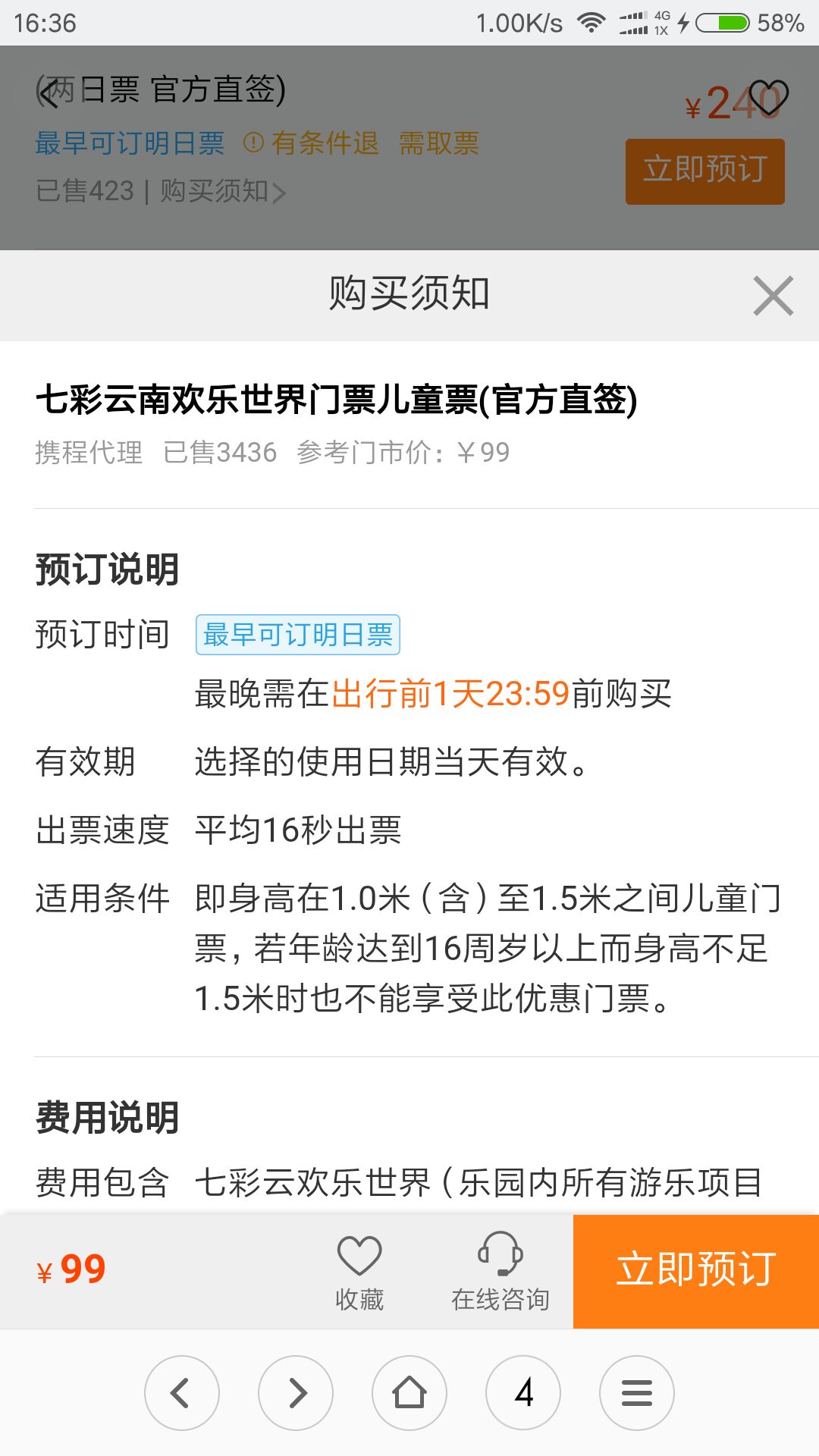This screenshot has width=819, height=1456.
Task: Open the browser tab switcher showing 4
Action: coord(523,1393)
